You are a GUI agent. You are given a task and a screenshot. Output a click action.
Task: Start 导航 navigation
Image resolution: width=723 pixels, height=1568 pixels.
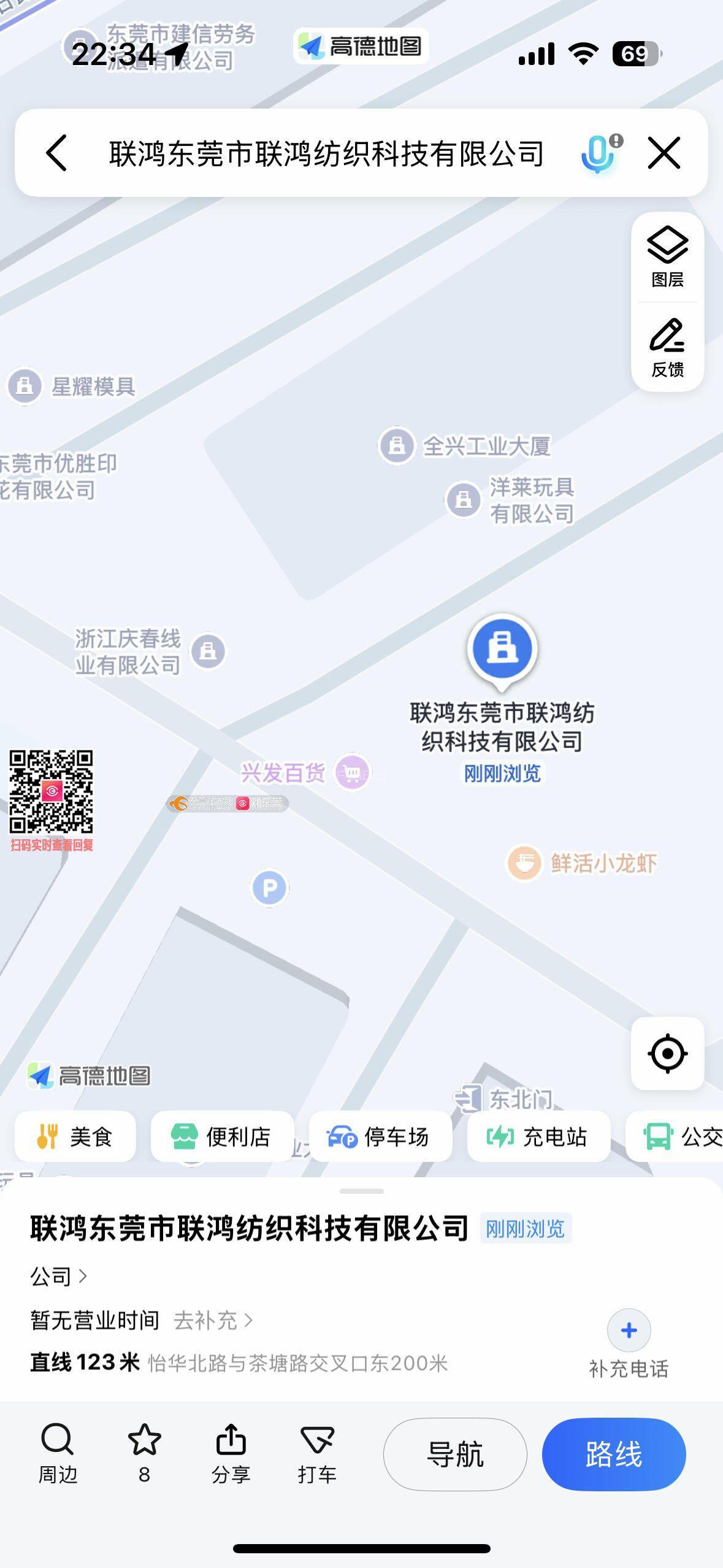(x=455, y=1454)
